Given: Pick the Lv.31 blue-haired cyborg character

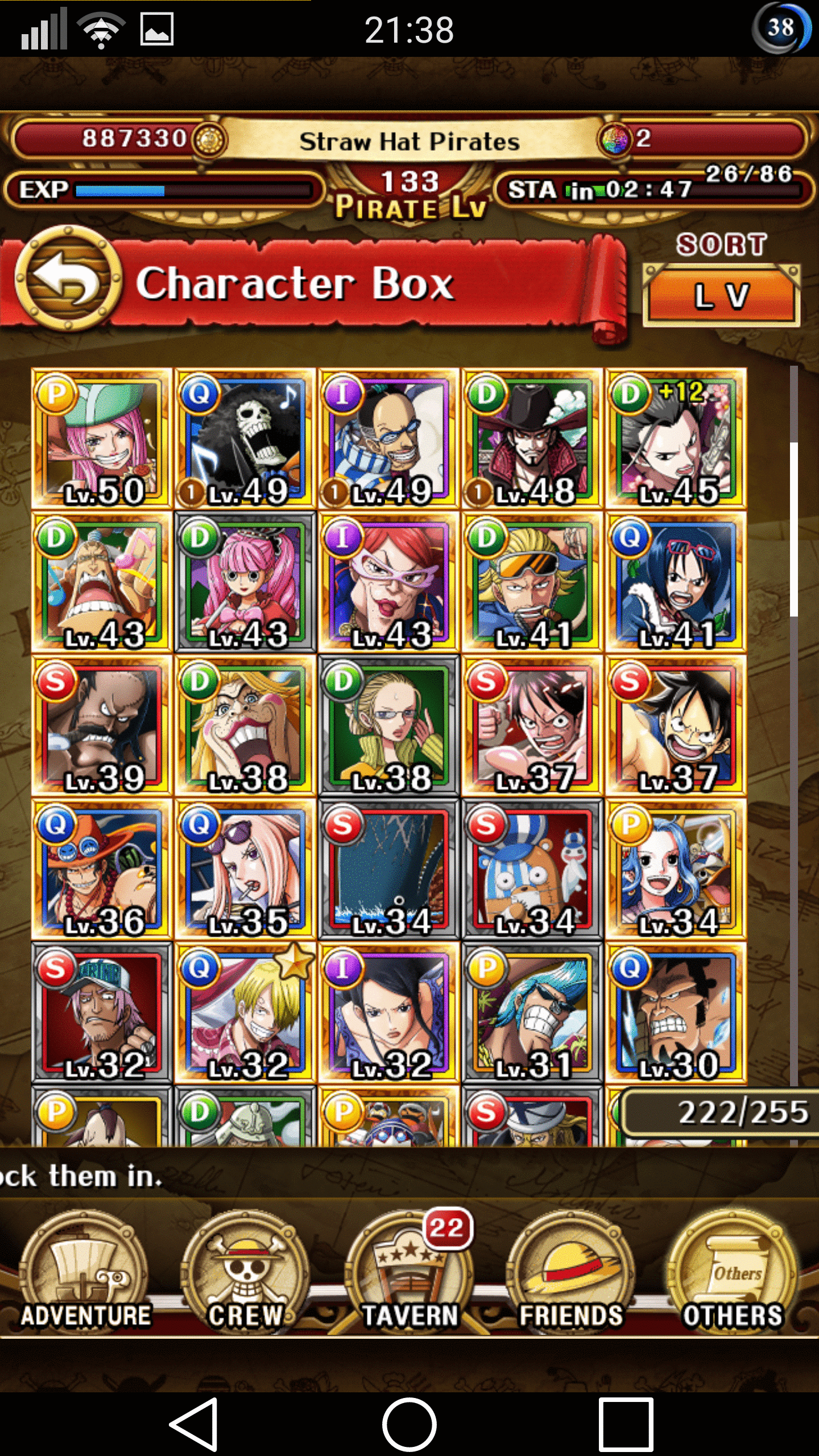Looking at the screenshot, I should [532, 1012].
